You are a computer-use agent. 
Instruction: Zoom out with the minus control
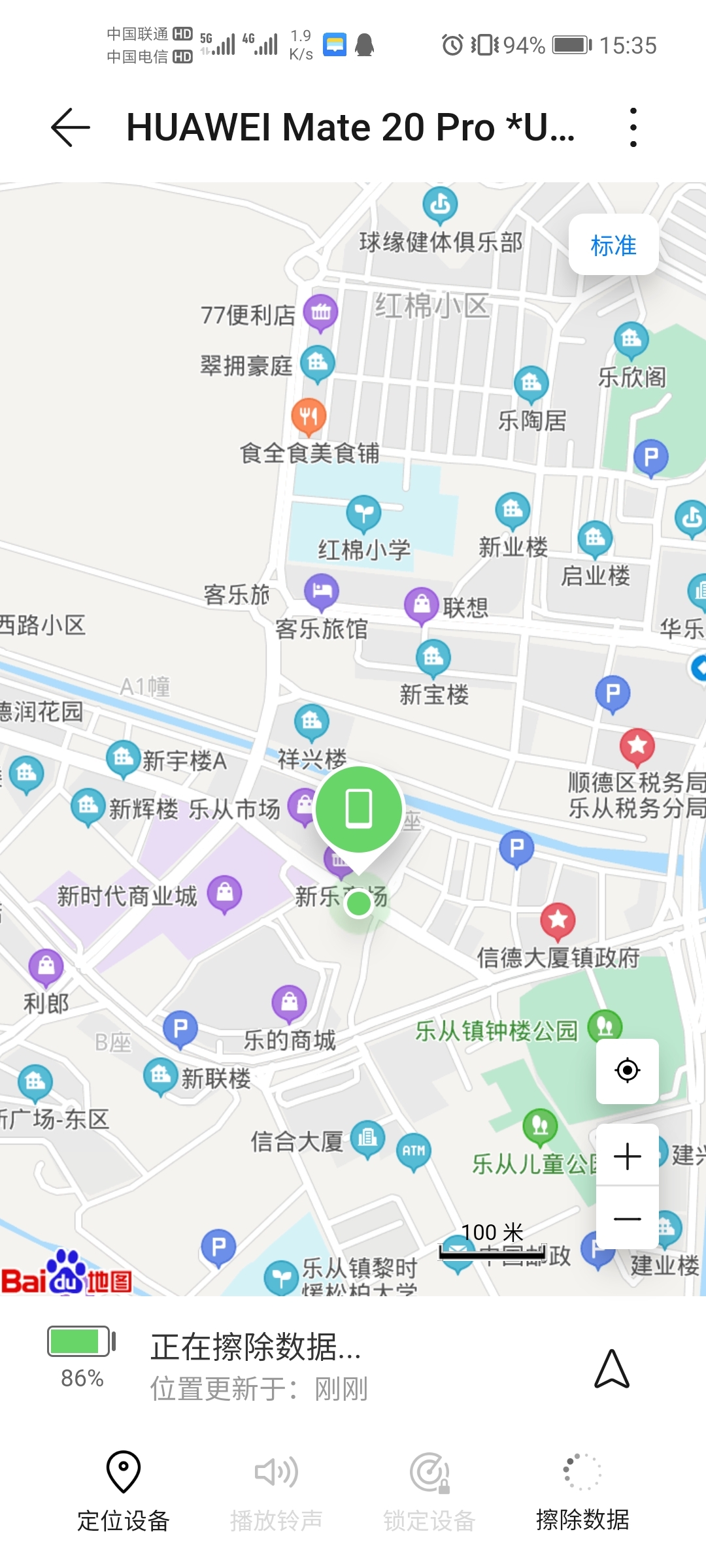tap(627, 1220)
